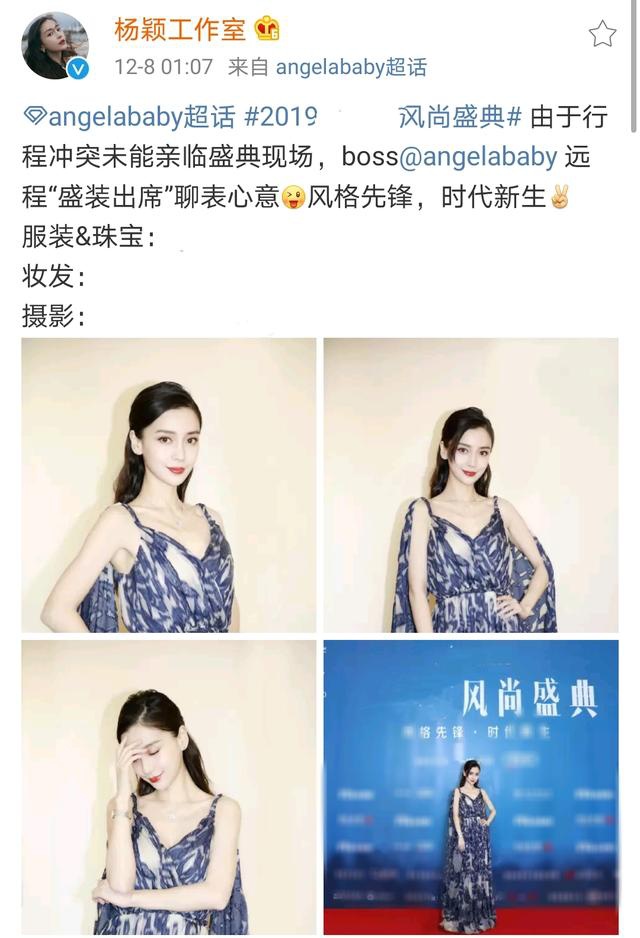Viewport: 640px width, 938px height.
Task: Favorite this post with the star icon
Action: [602, 35]
